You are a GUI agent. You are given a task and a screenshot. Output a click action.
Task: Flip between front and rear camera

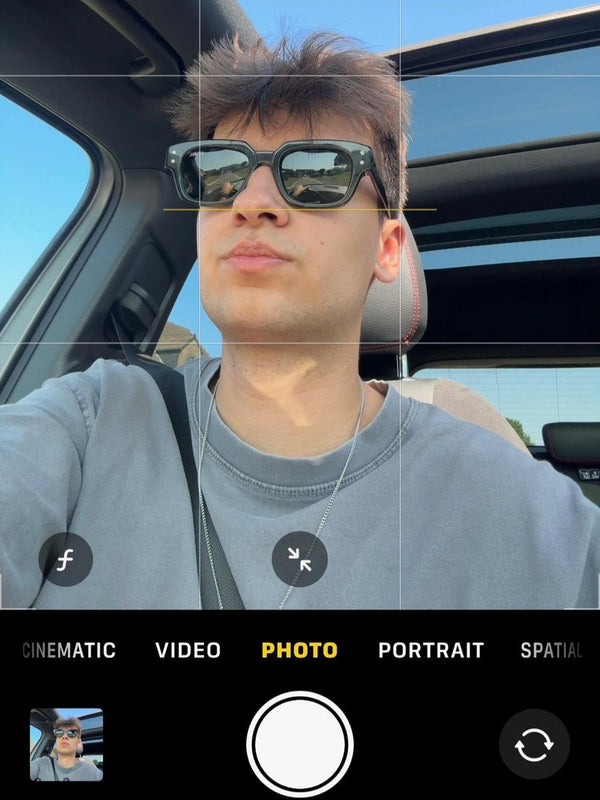point(532,745)
